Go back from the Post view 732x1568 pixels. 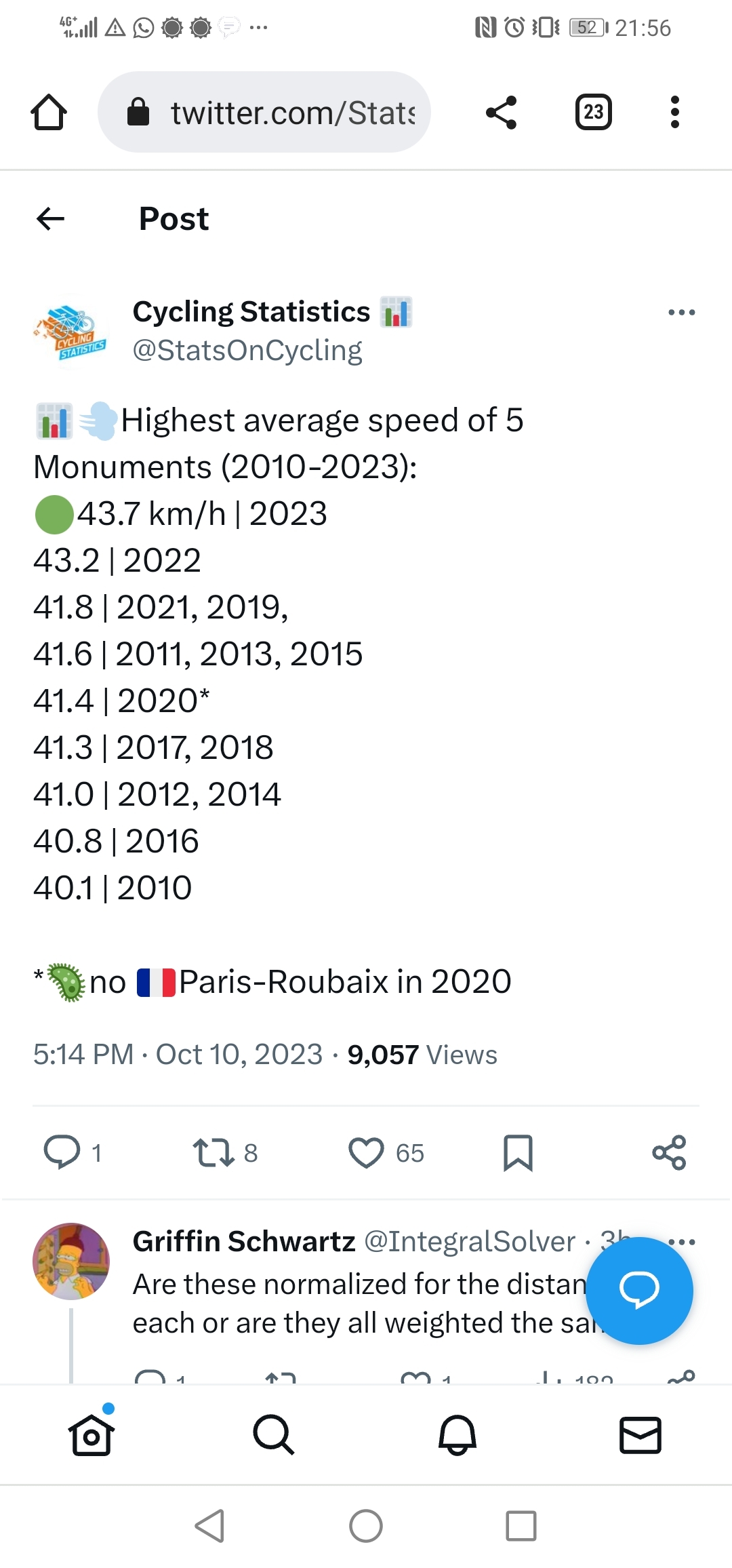click(50, 218)
